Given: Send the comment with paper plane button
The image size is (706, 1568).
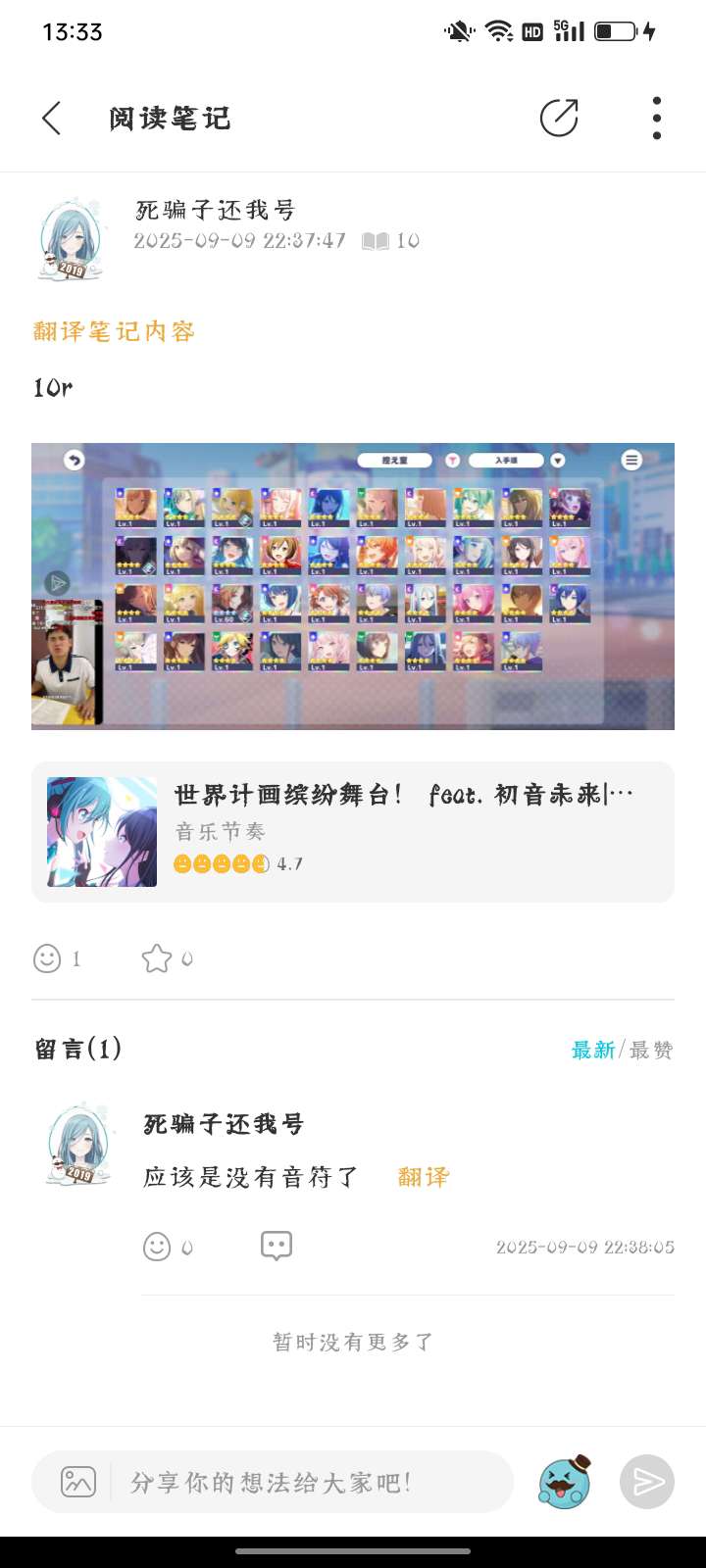Looking at the screenshot, I should tap(647, 1481).
